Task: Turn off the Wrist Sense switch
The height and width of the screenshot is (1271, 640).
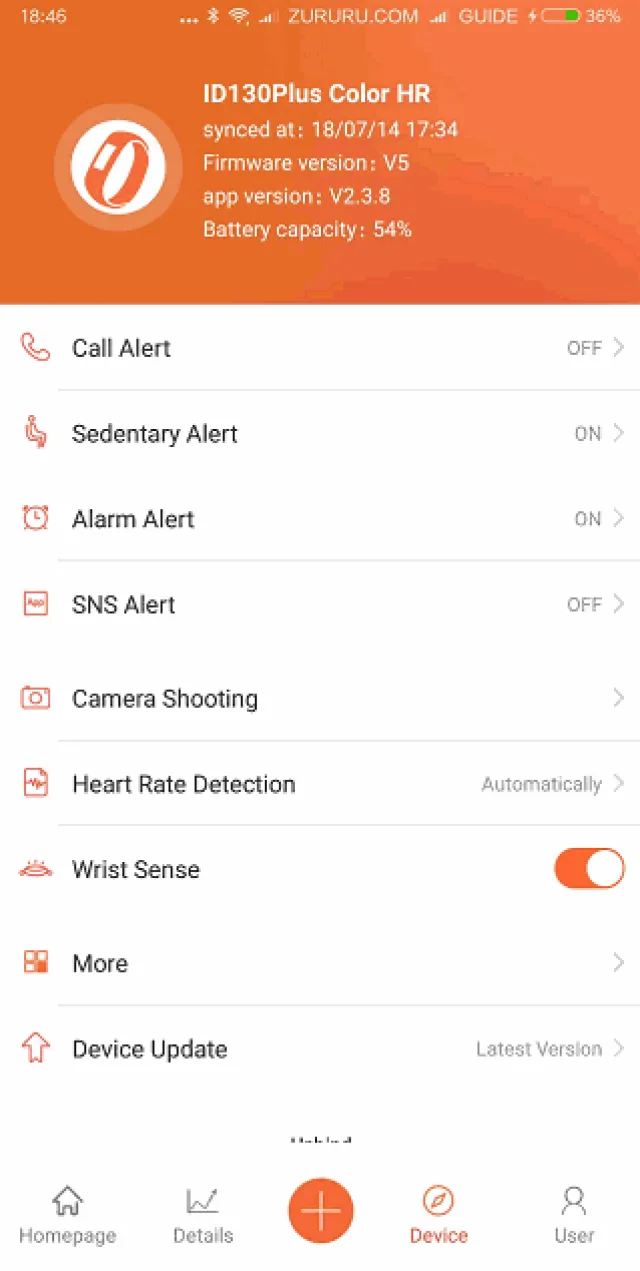Action: pos(589,869)
